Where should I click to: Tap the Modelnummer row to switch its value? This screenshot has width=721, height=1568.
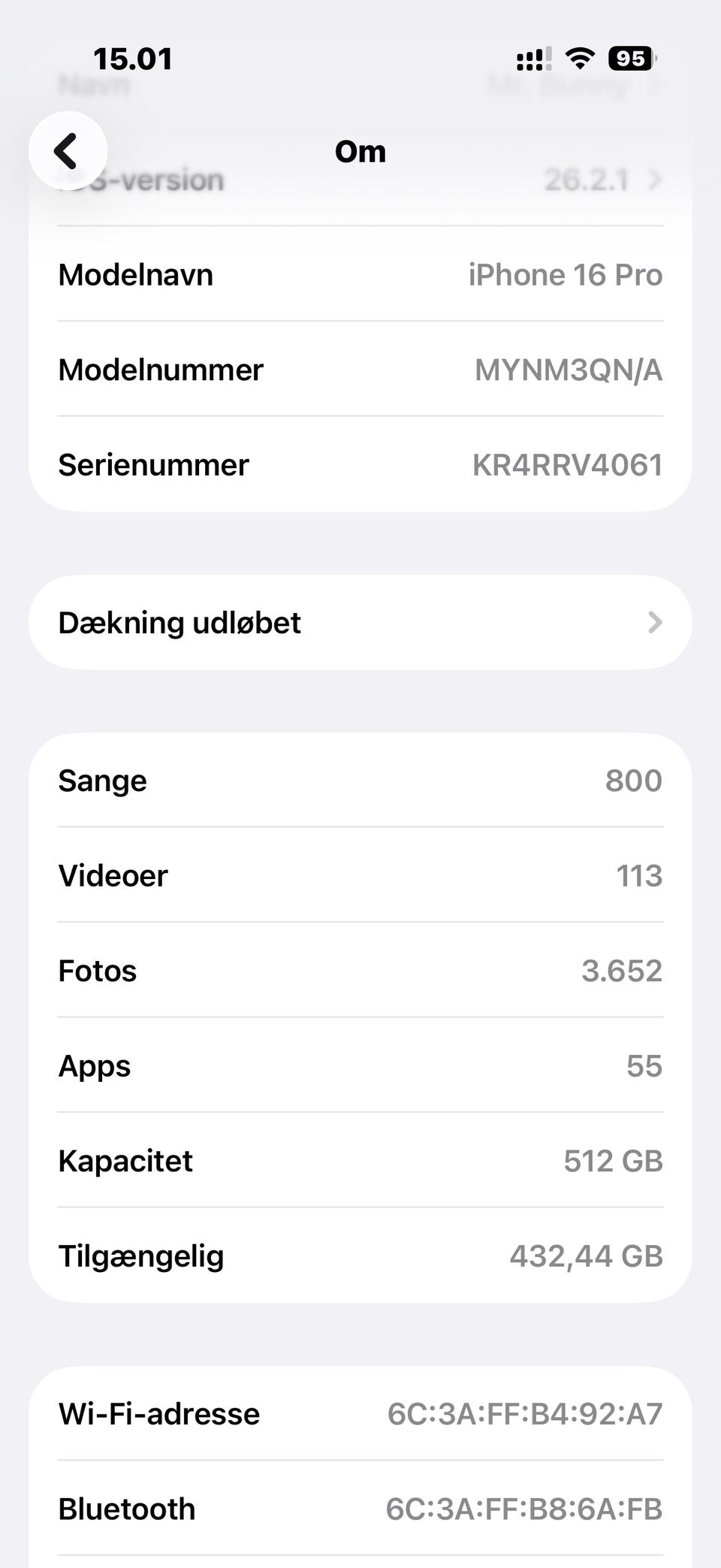[360, 369]
